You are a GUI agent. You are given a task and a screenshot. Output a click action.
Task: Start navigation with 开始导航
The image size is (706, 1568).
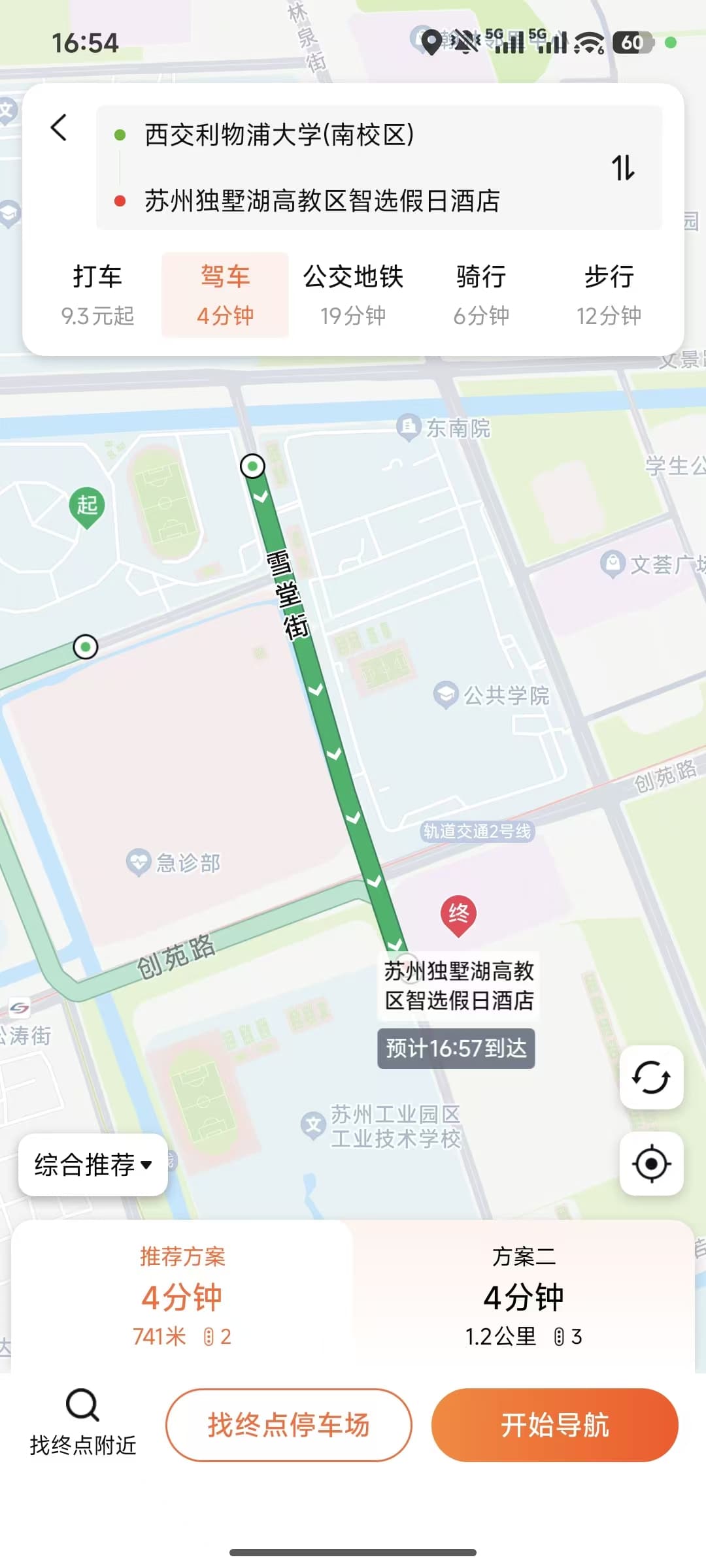(554, 1425)
